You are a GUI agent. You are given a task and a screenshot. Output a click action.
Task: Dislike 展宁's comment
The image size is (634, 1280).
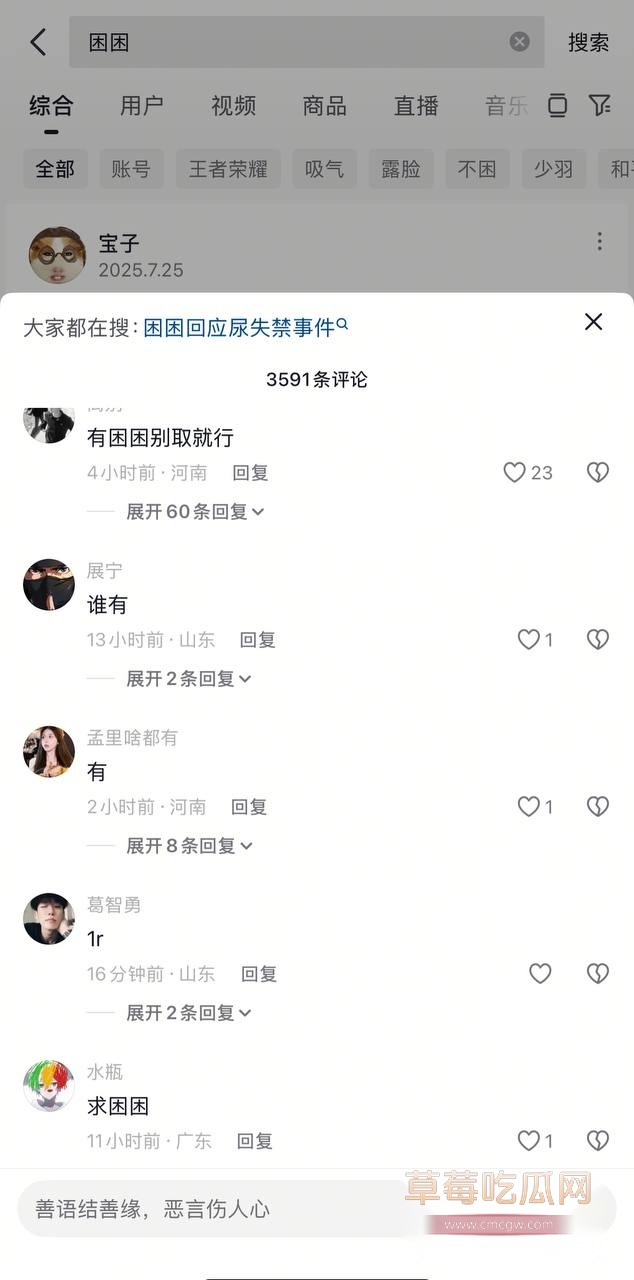click(597, 640)
